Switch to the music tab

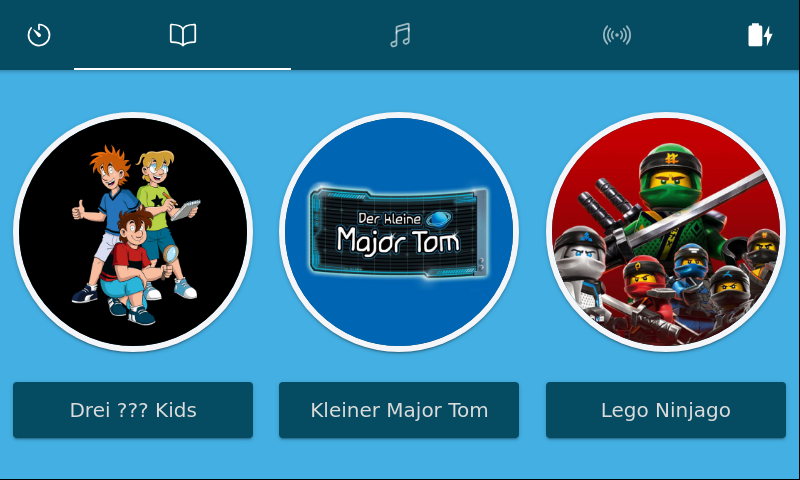pos(400,35)
